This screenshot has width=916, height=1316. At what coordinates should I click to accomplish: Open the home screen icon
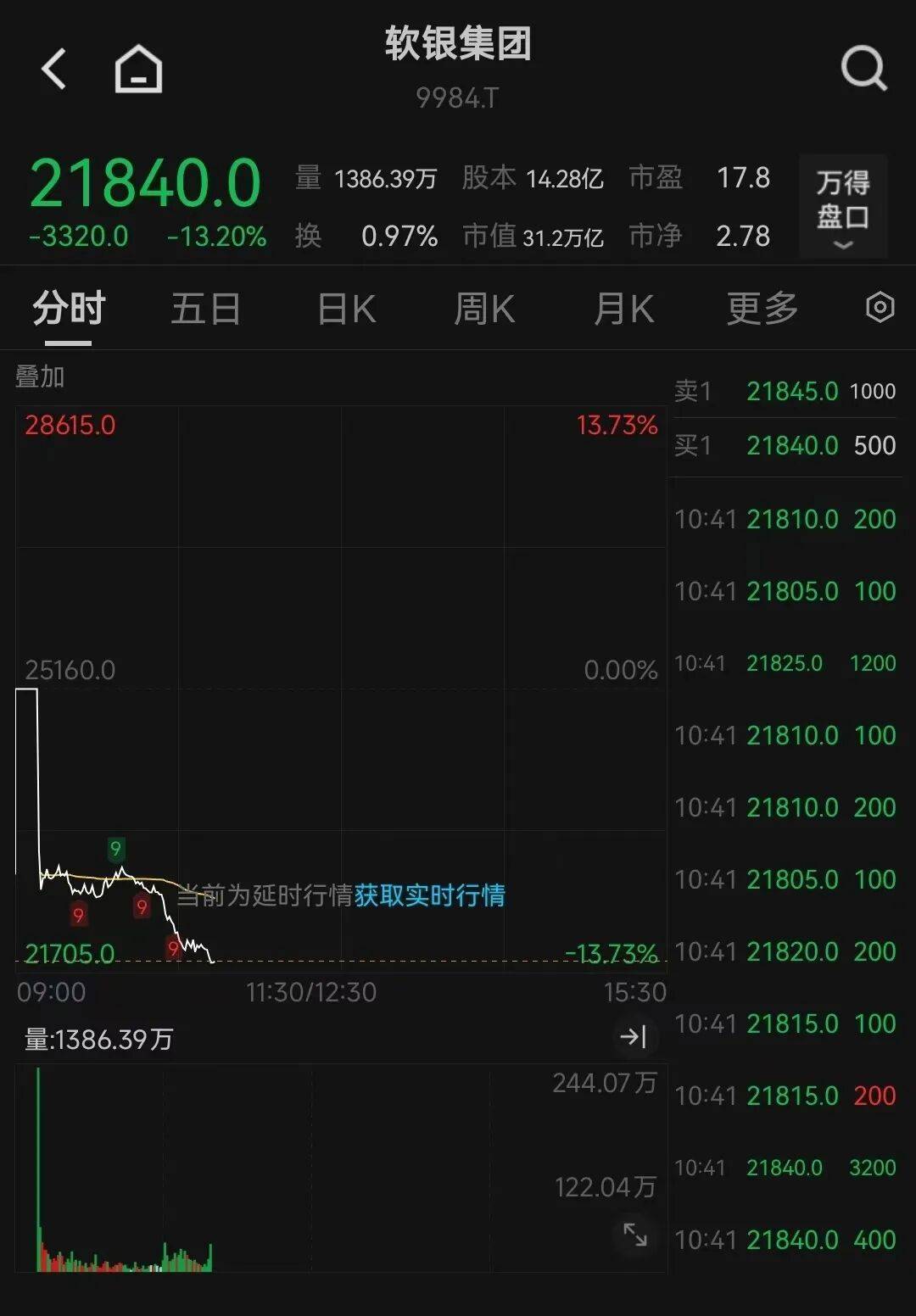(x=137, y=68)
